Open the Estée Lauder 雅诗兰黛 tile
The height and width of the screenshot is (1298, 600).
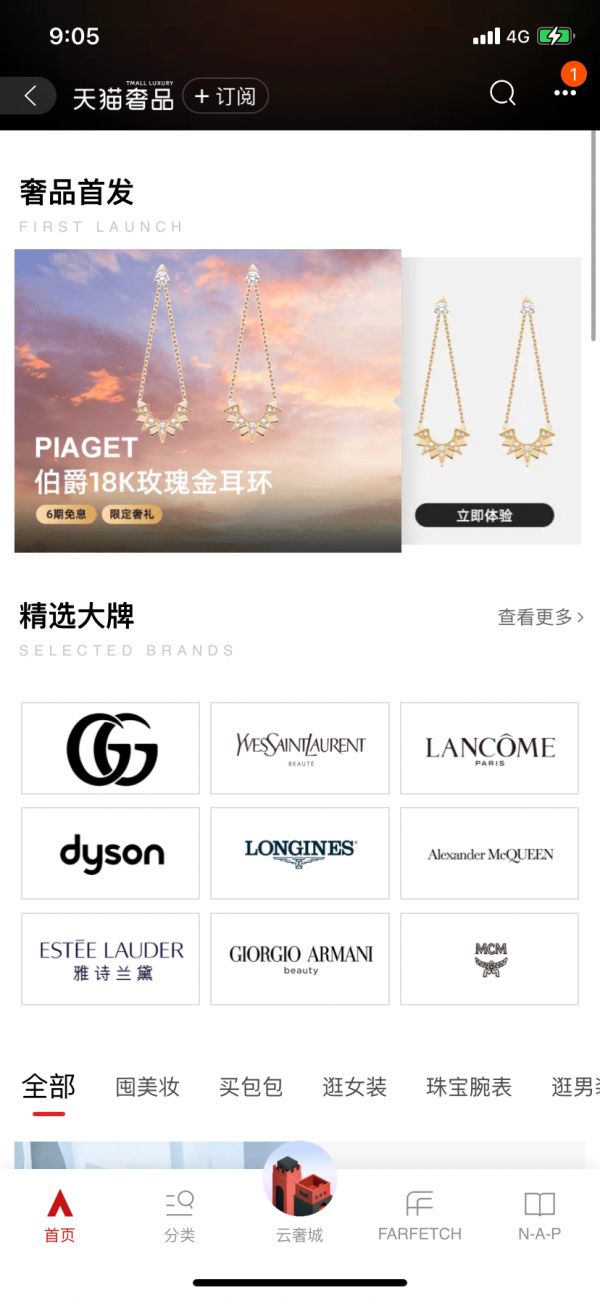(x=111, y=958)
